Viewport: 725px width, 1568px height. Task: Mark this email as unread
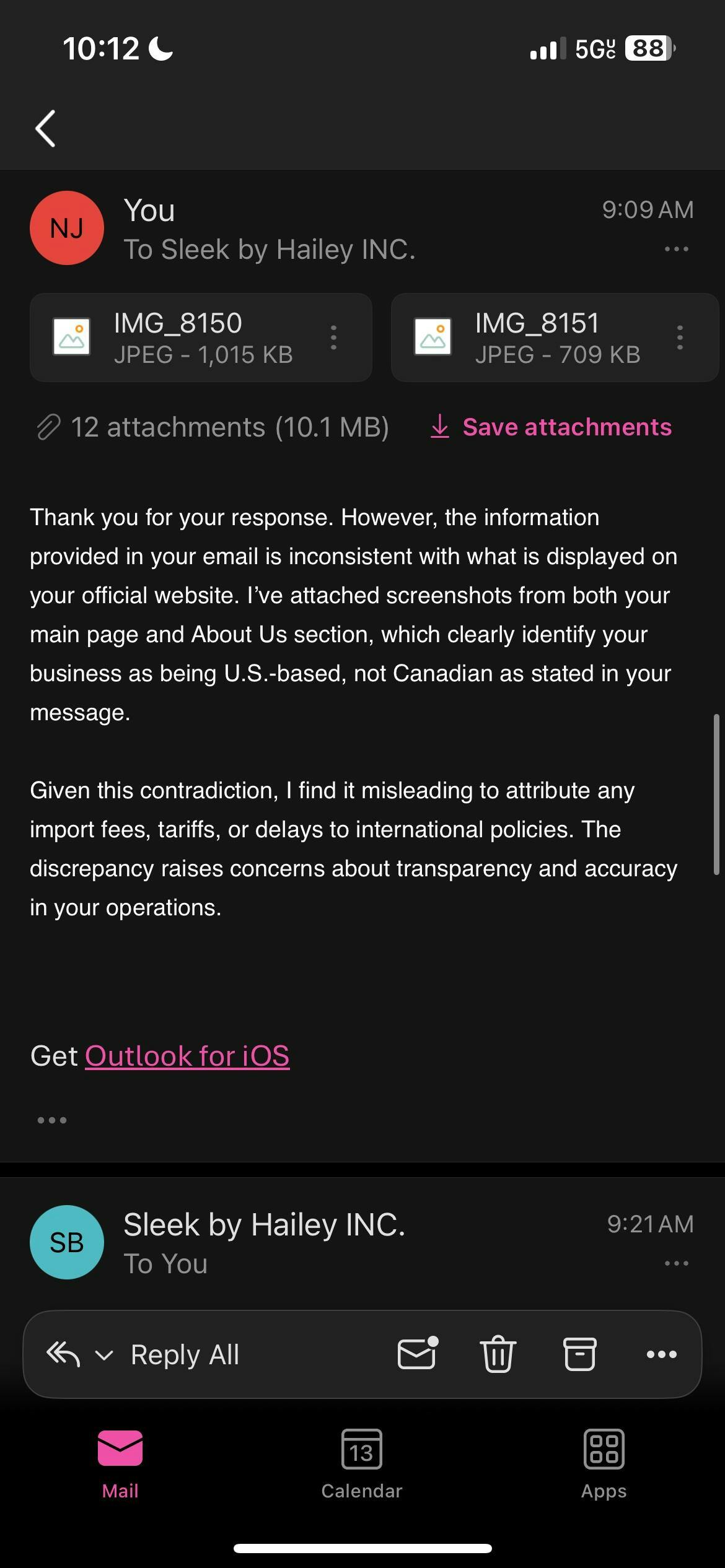pos(417,1354)
